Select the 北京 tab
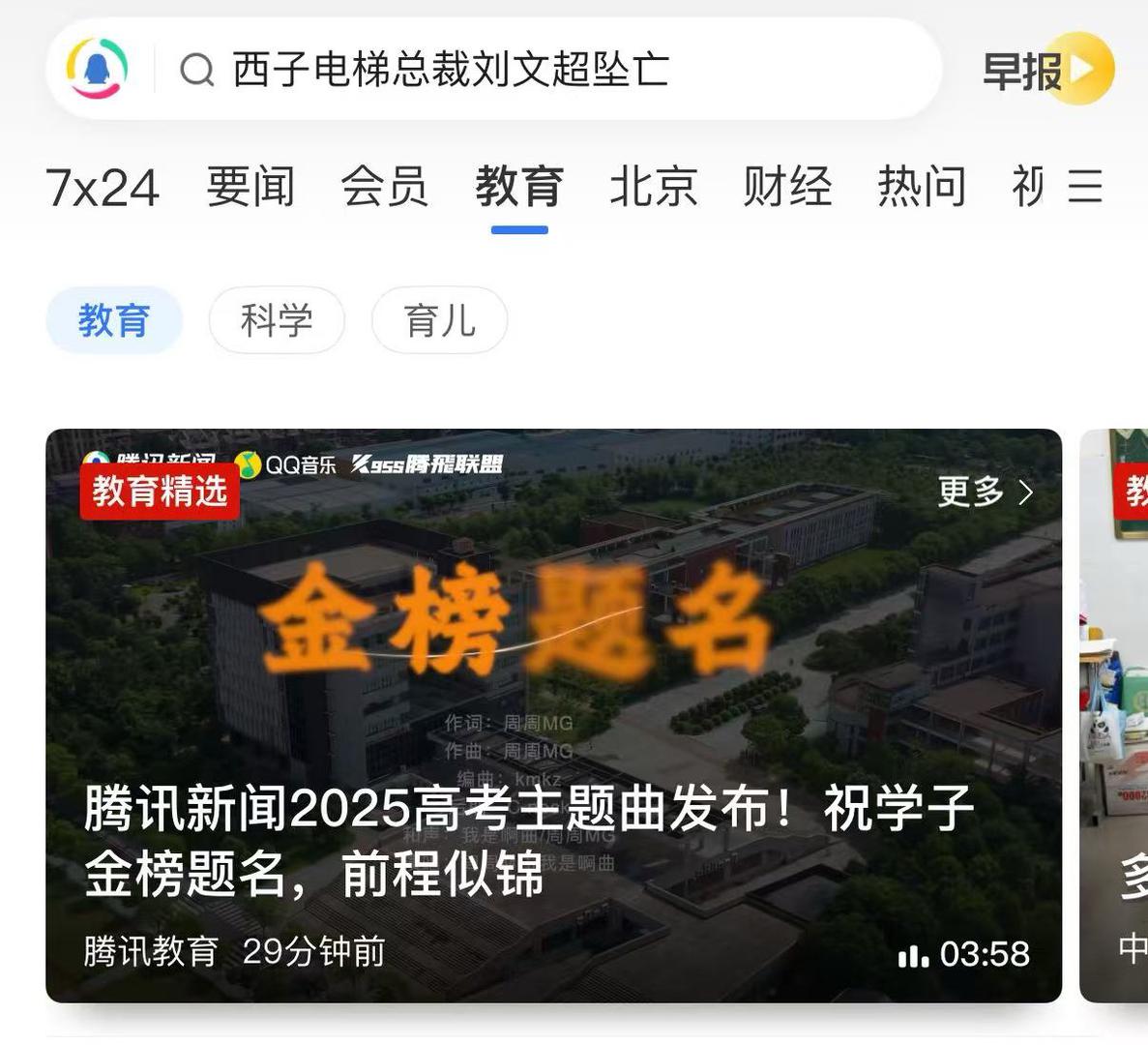The height and width of the screenshot is (1045, 1148). point(653,187)
